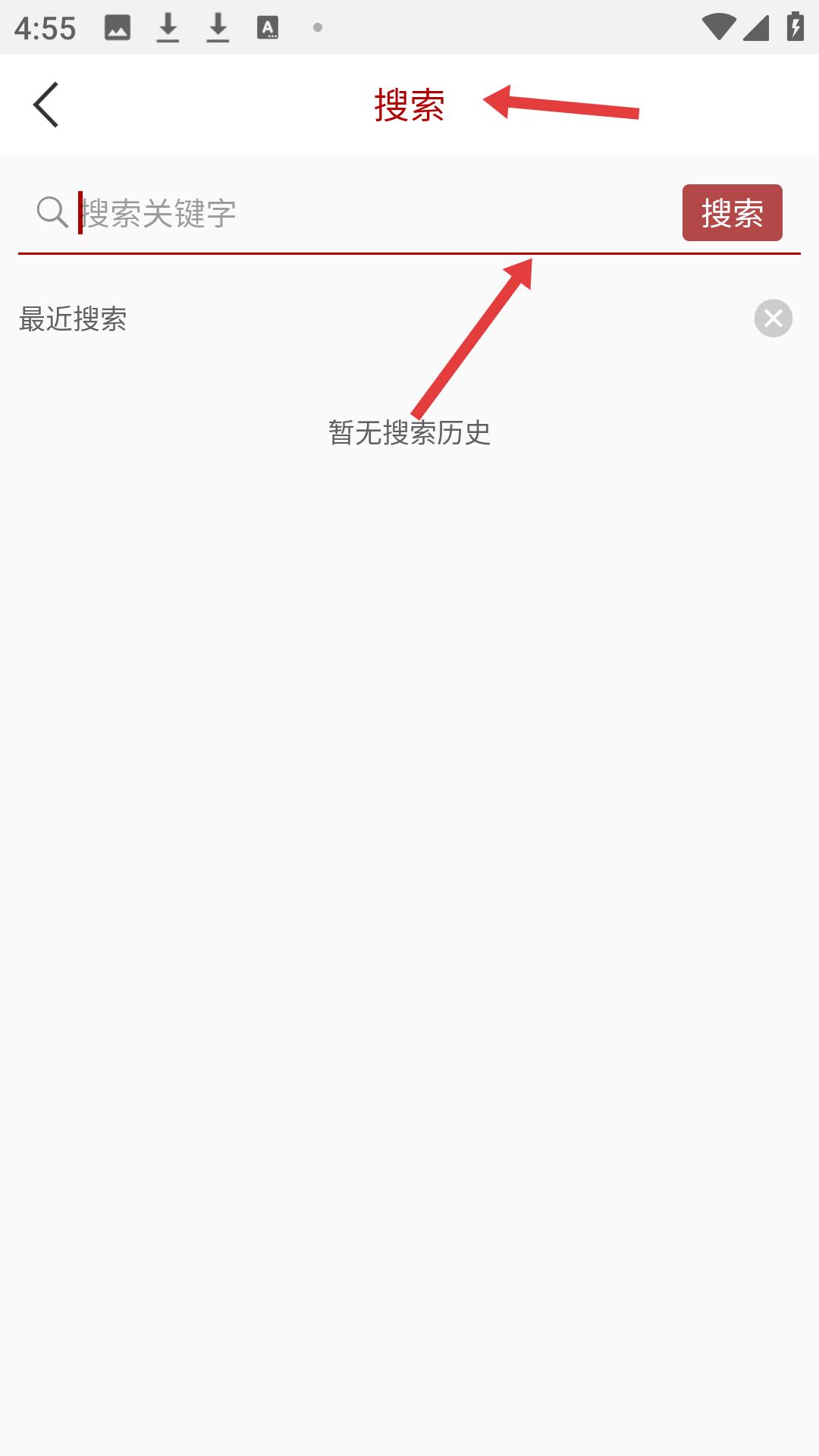Tap the red 搜索 button
The image size is (819, 1456).
[x=732, y=213]
